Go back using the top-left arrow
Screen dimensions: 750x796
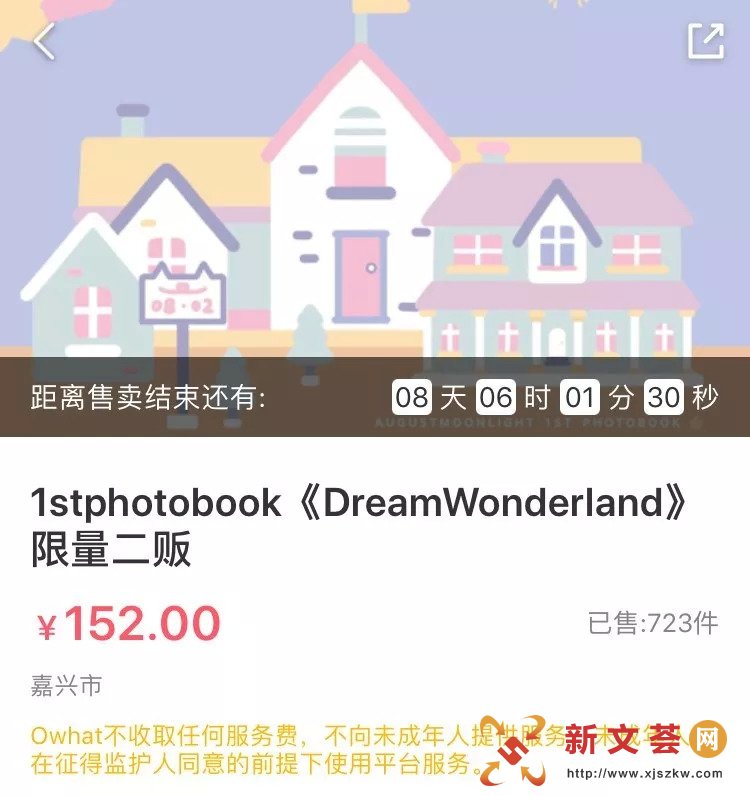click(44, 41)
